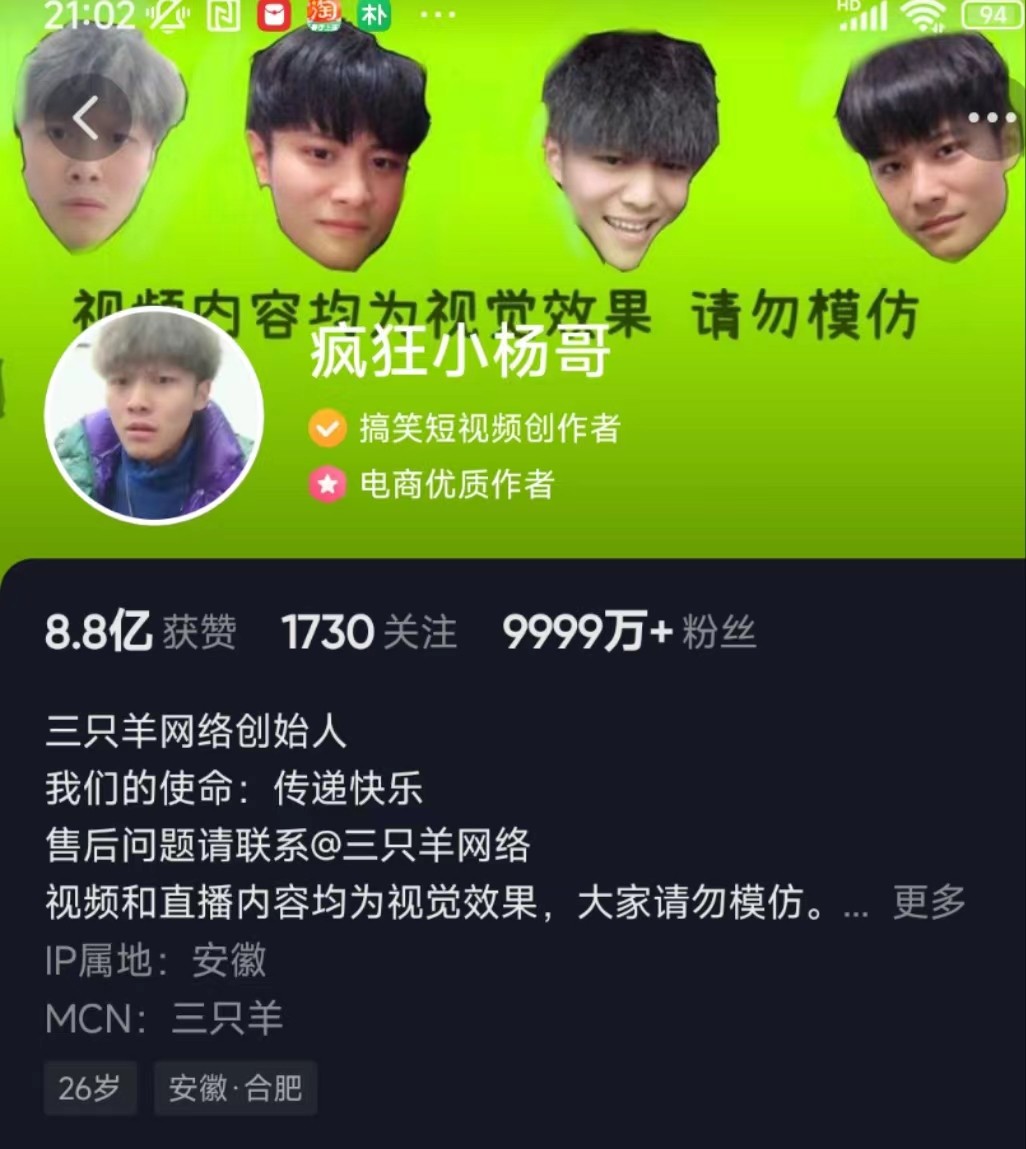Tap the green 朴 app icon in the status bar
Screen dimensions: 1026x1149
(372, 14)
